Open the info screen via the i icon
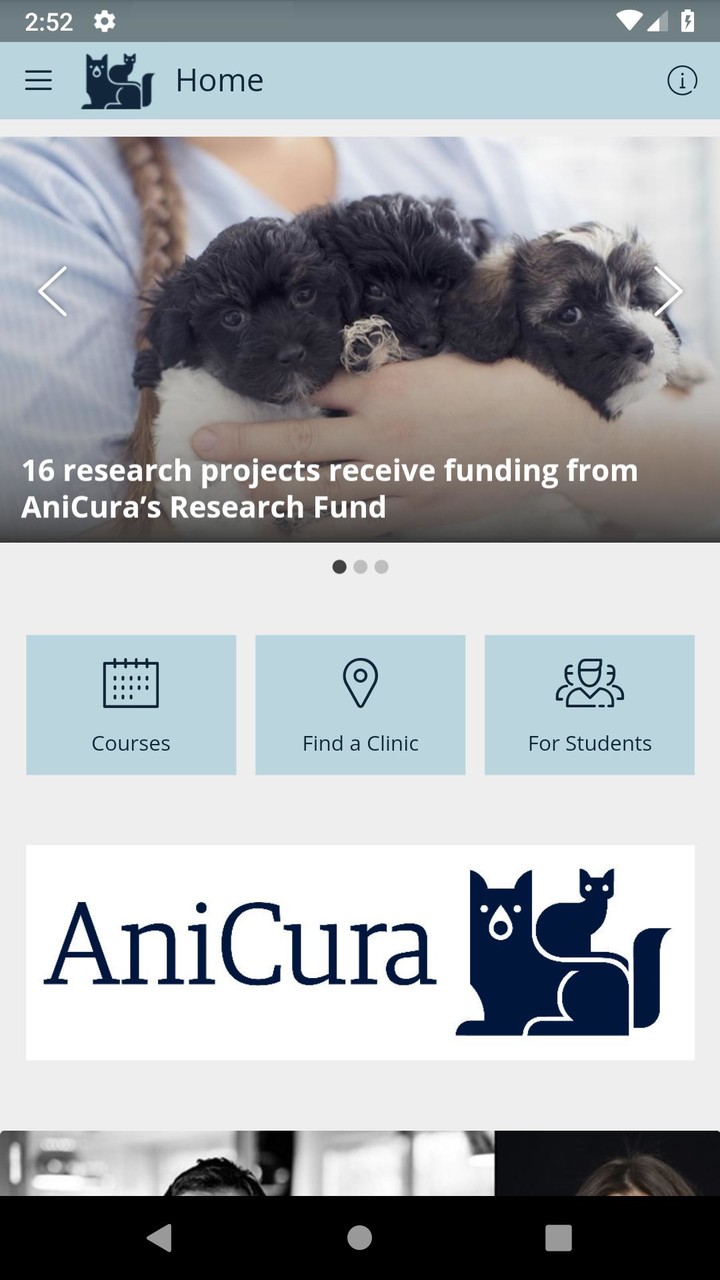Screen dimensions: 720x1280 point(682,80)
